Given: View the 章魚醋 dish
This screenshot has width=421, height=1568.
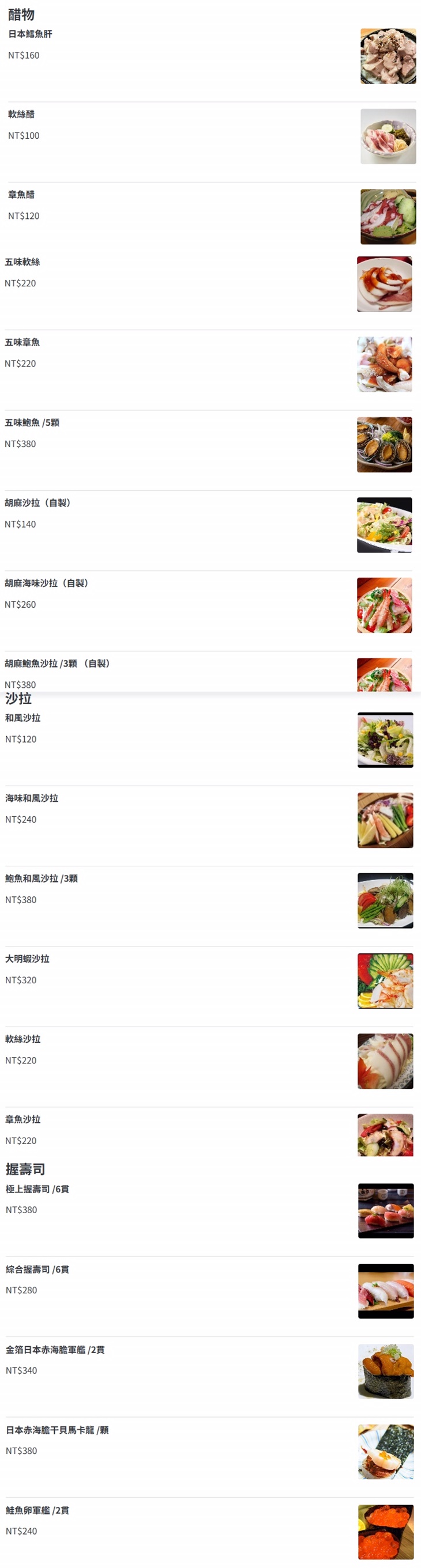Looking at the screenshot, I should coord(21,195).
